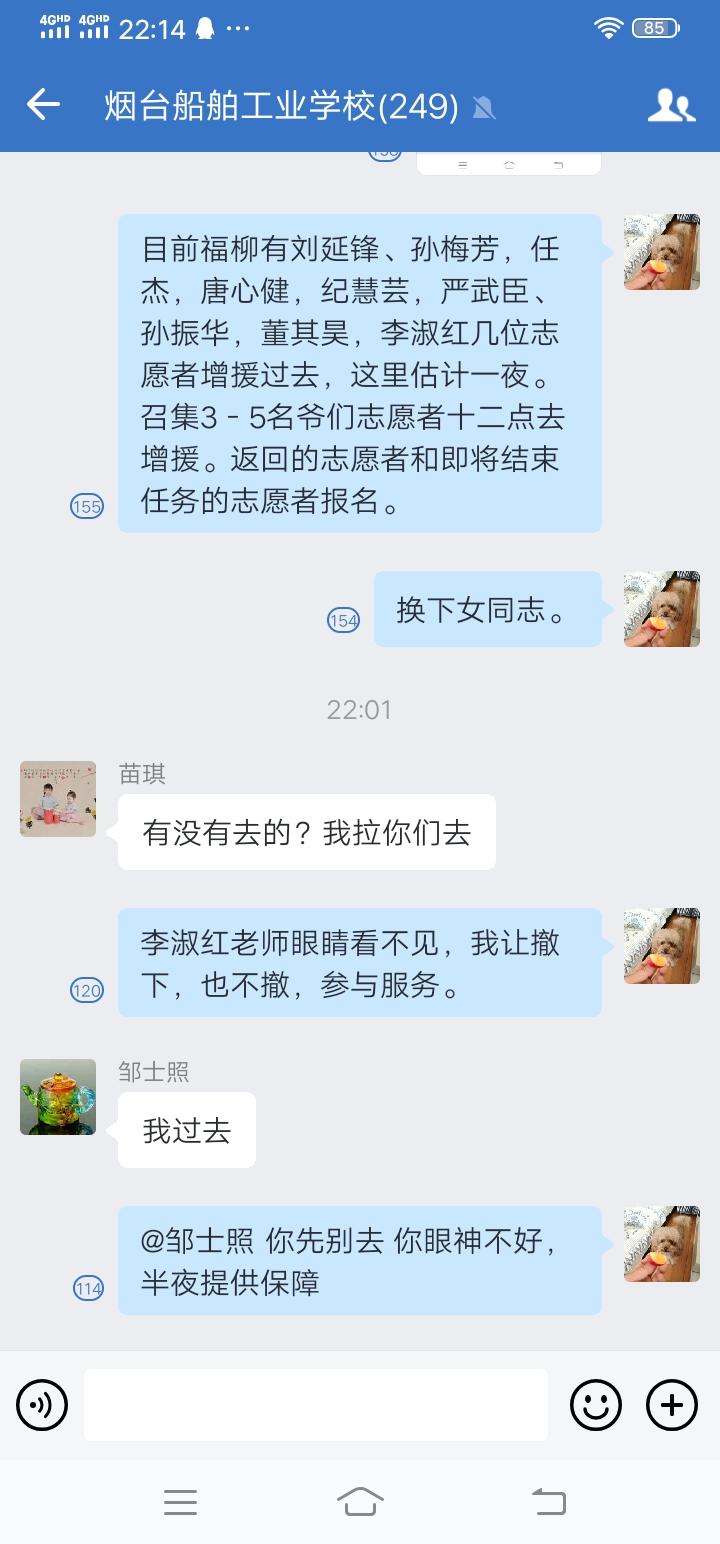The height and width of the screenshot is (1544, 720).
Task: Open the plus attachment menu
Action: (672, 1405)
